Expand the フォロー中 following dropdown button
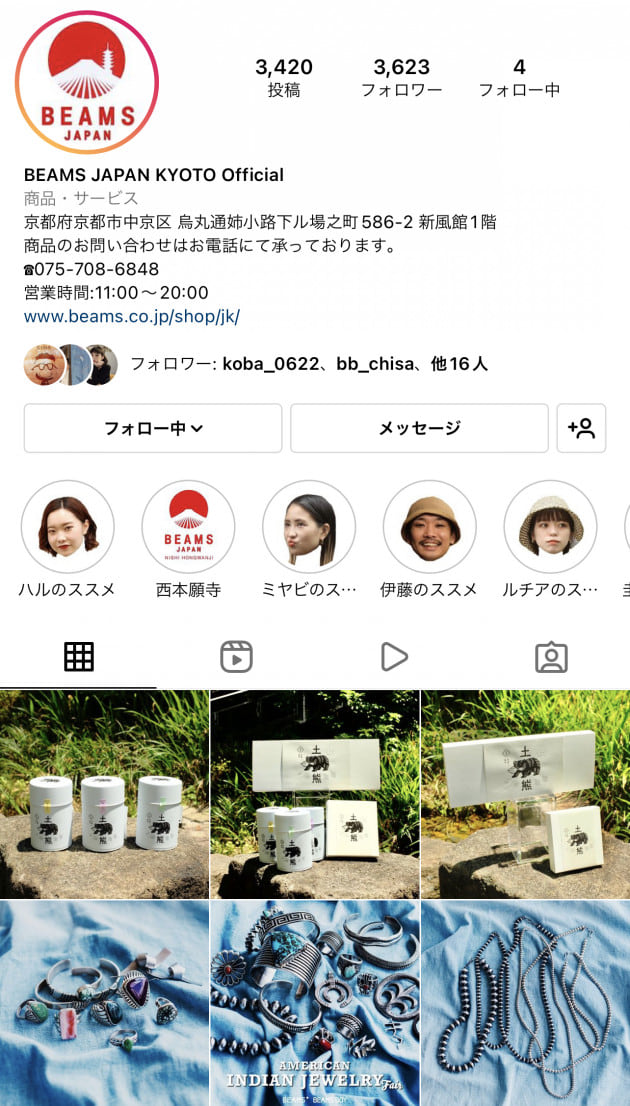The width and height of the screenshot is (630, 1106). 153,428
